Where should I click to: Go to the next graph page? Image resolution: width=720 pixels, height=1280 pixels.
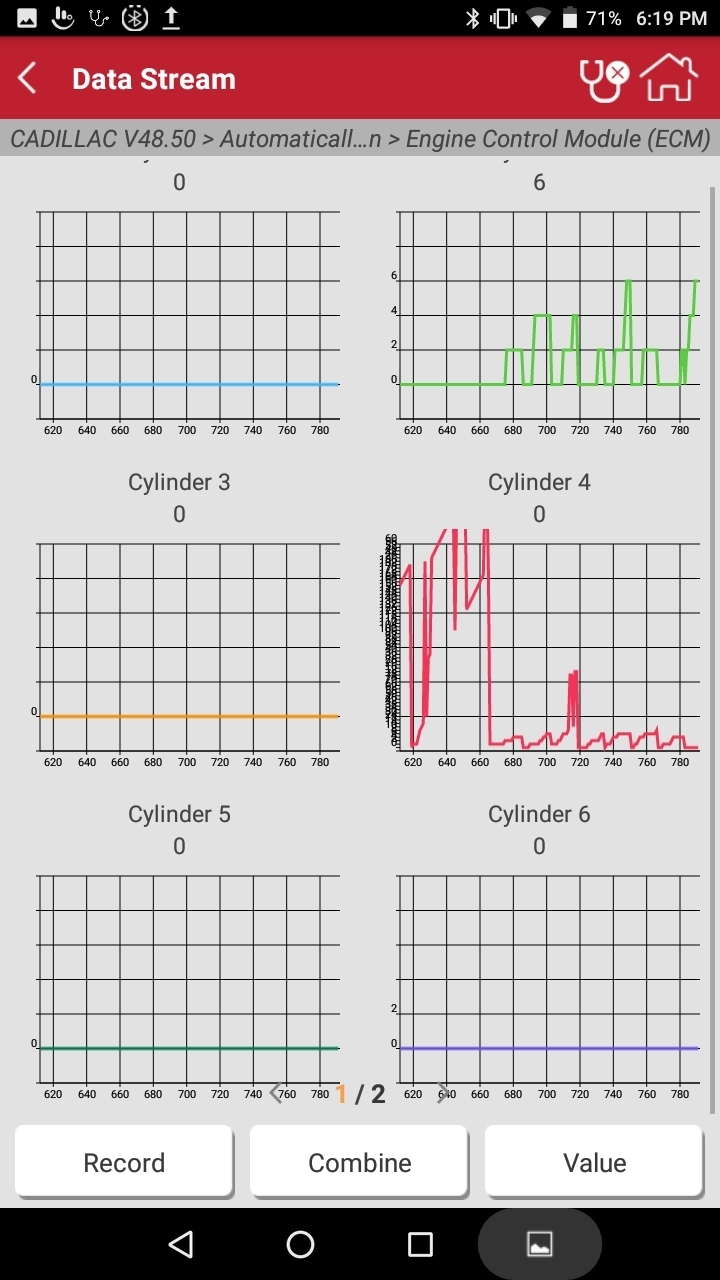(x=442, y=1093)
